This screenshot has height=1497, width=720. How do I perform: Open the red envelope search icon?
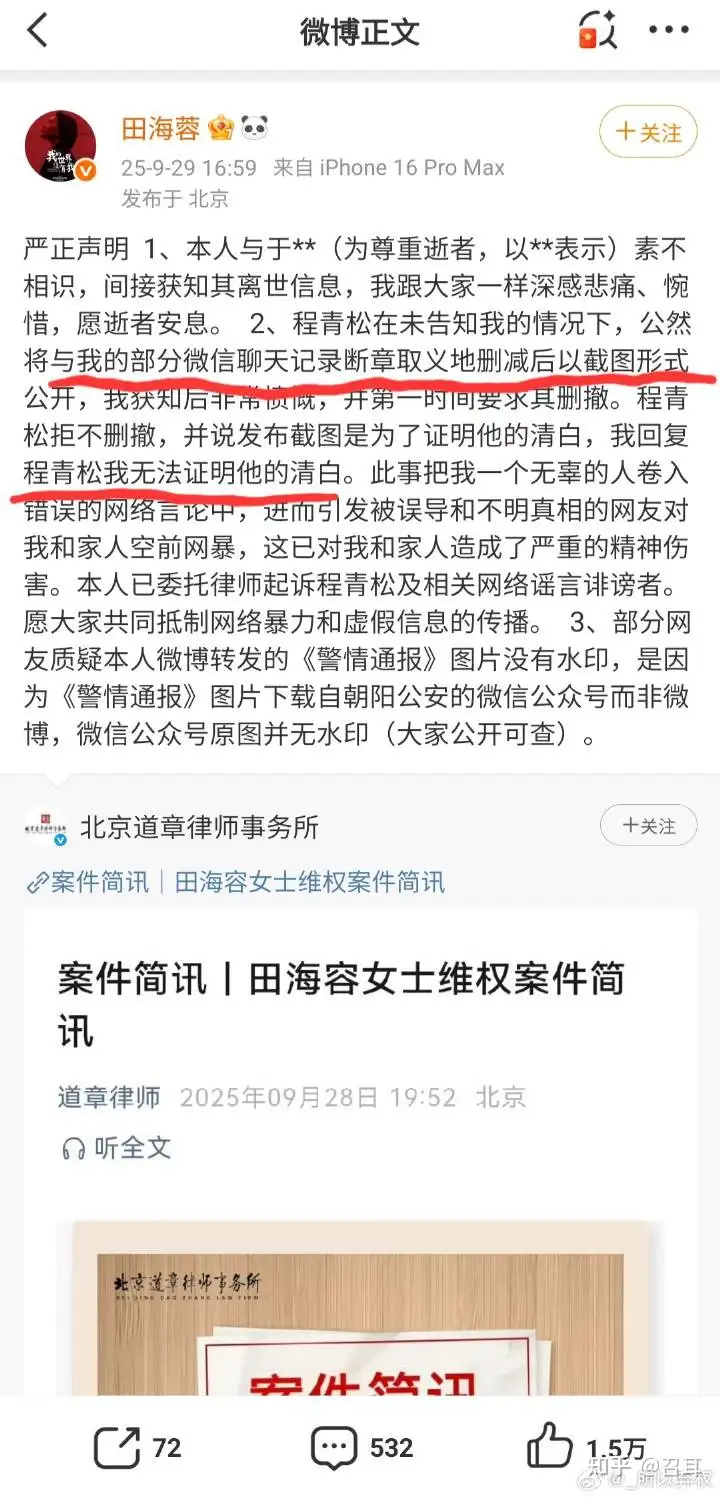click(598, 31)
